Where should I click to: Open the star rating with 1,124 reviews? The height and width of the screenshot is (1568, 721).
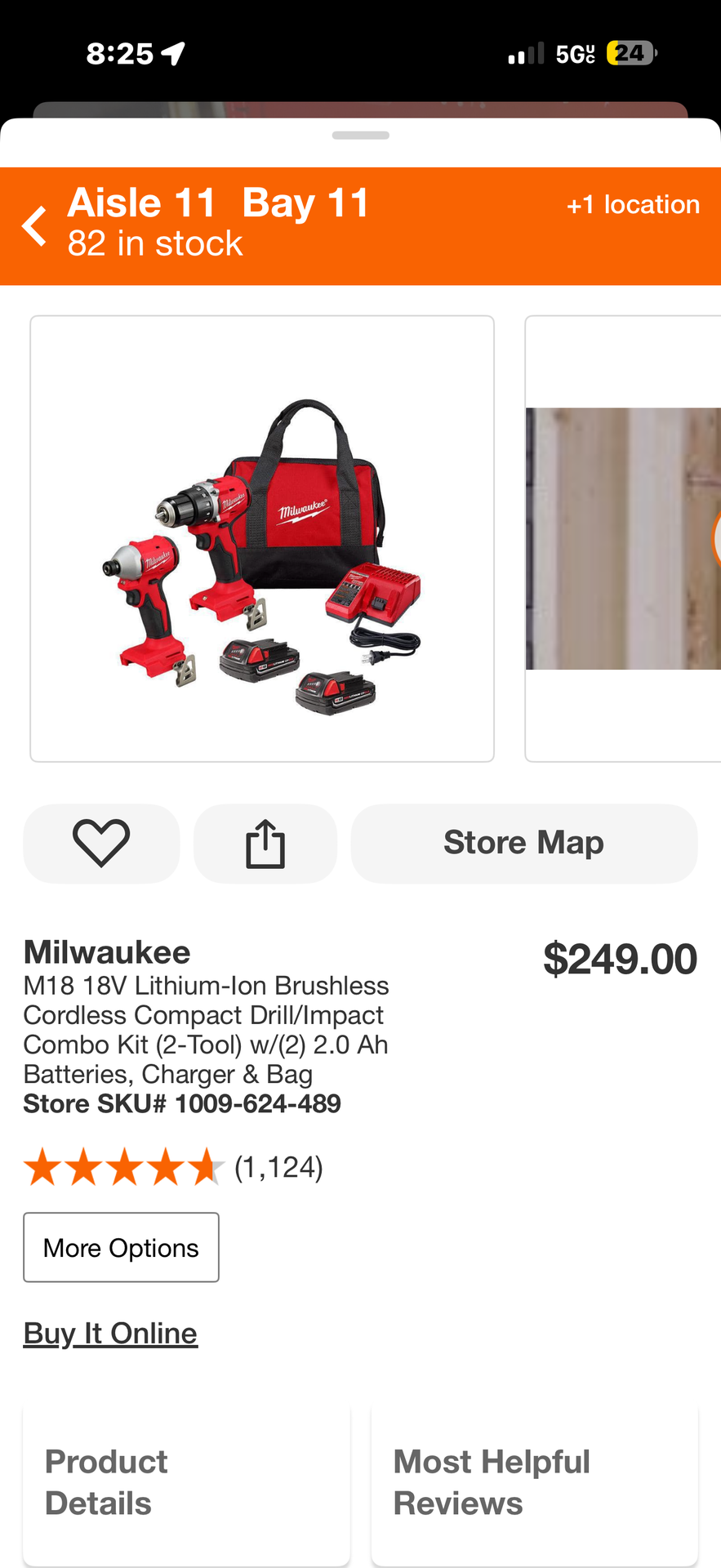coord(173,1167)
